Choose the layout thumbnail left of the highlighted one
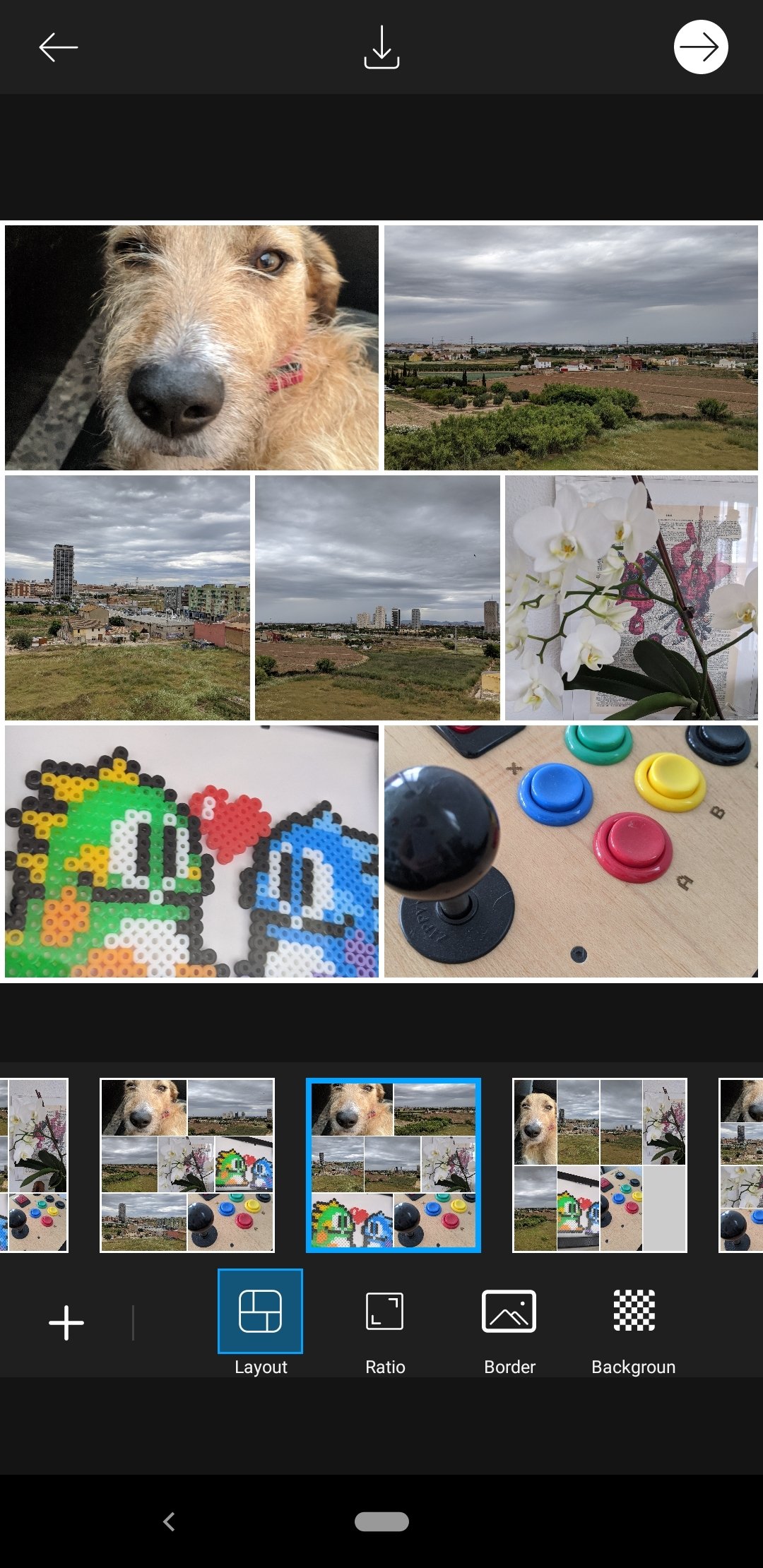 (x=187, y=1165)
